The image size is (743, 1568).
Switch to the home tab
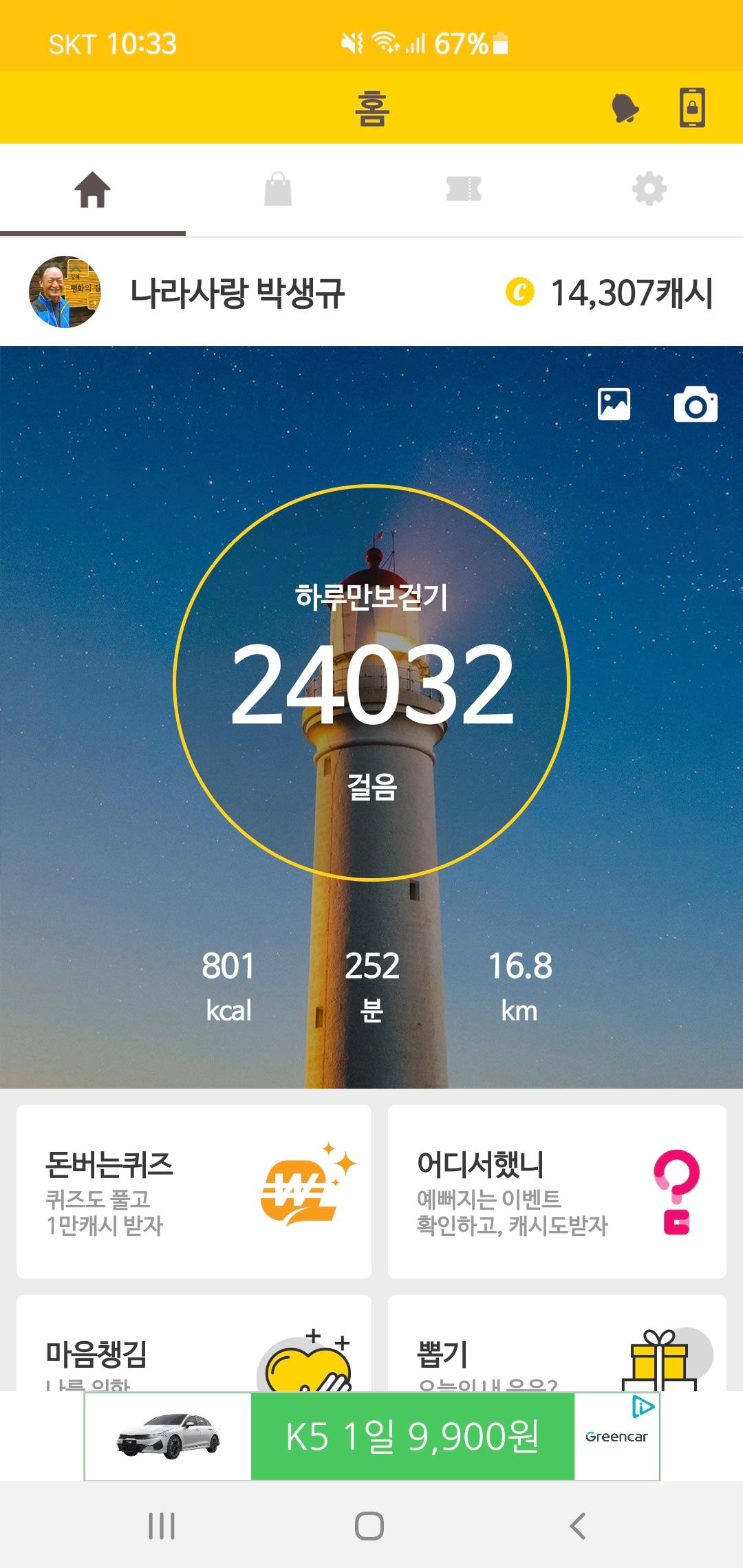93,190
